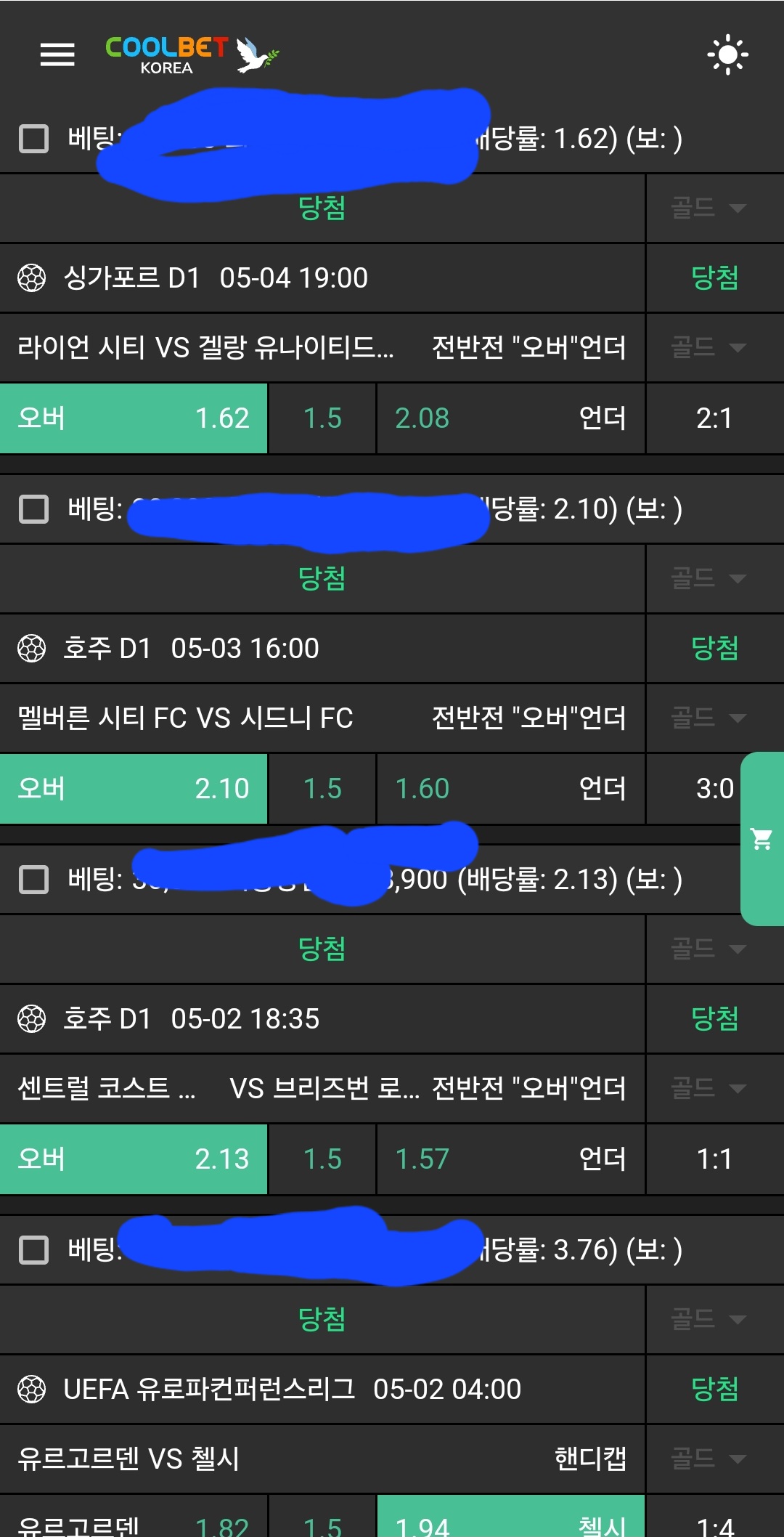The height and width of the screenshot is (1537, 784).
Task: Open the floating betting cart
Action: pyautogui.click(x=761, y=839)
